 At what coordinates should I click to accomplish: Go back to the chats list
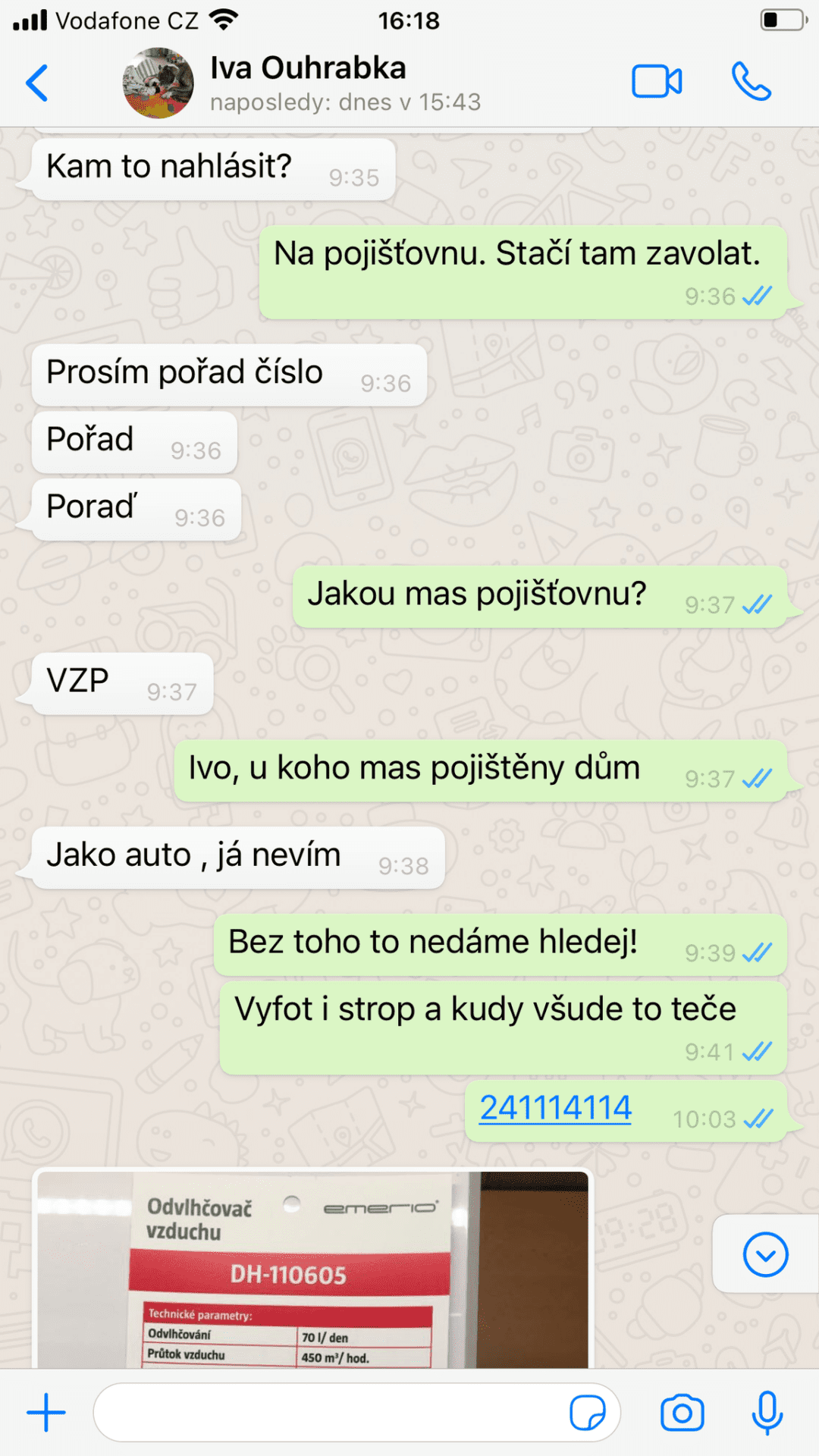point(37,83)
